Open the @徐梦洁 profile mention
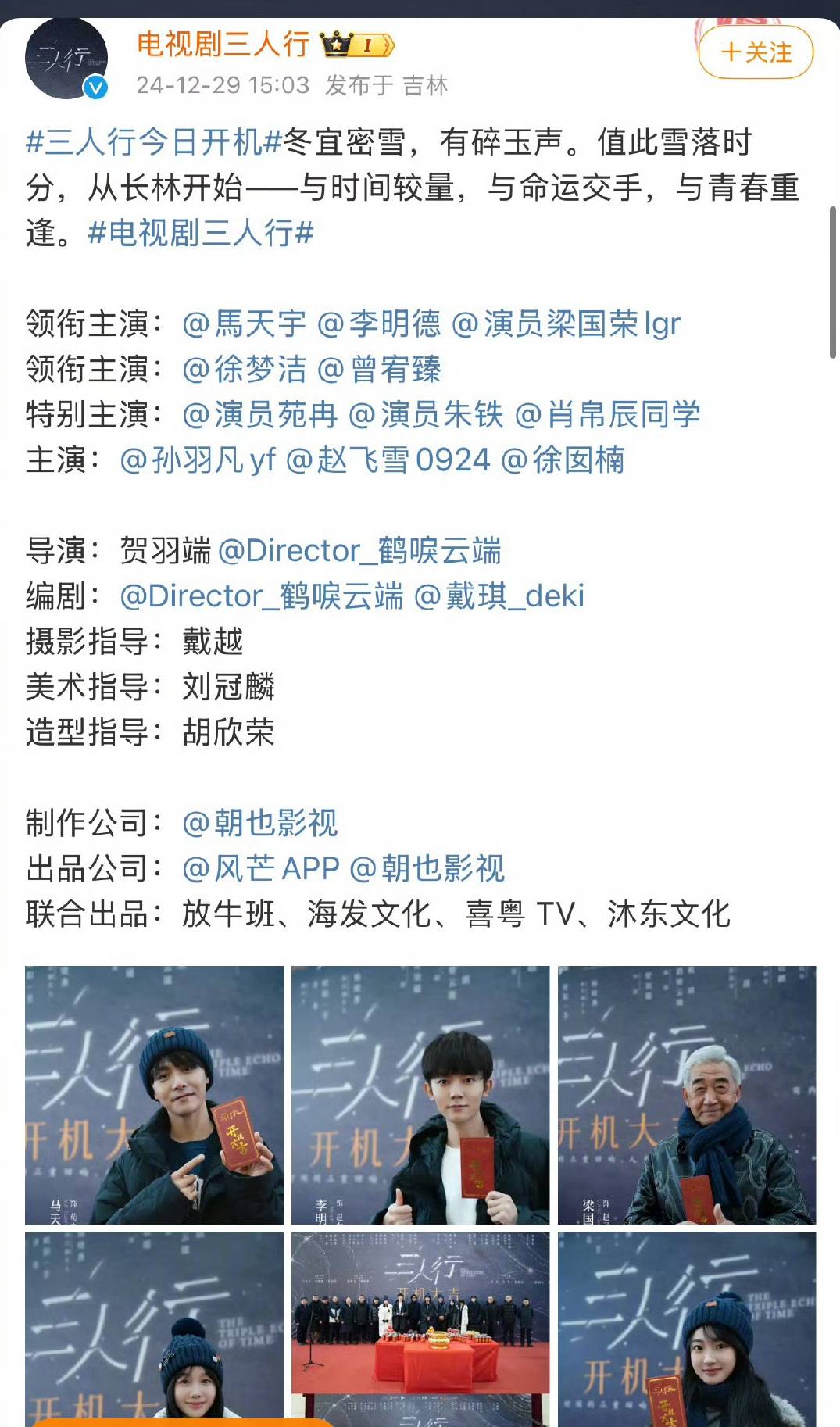This screenshot has width=840, height=1427. 245,369
